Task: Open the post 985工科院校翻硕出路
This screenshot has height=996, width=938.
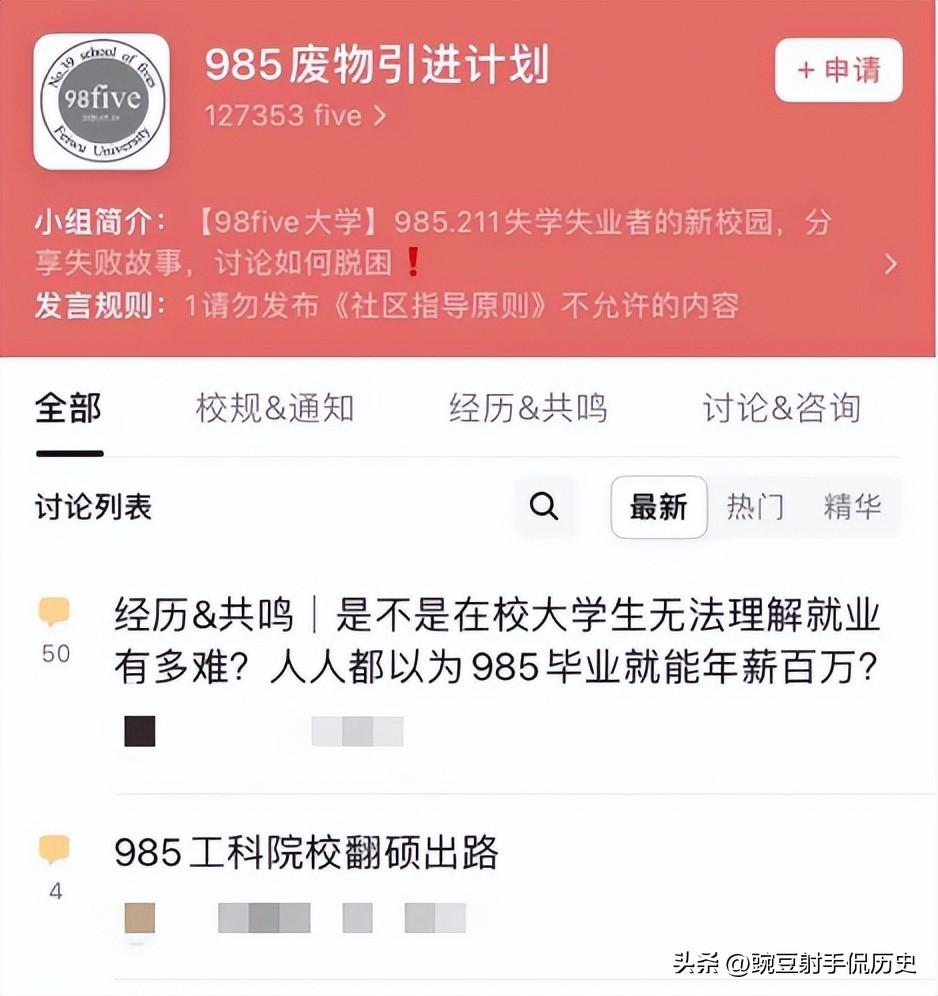Action: [x=306, y=853]
